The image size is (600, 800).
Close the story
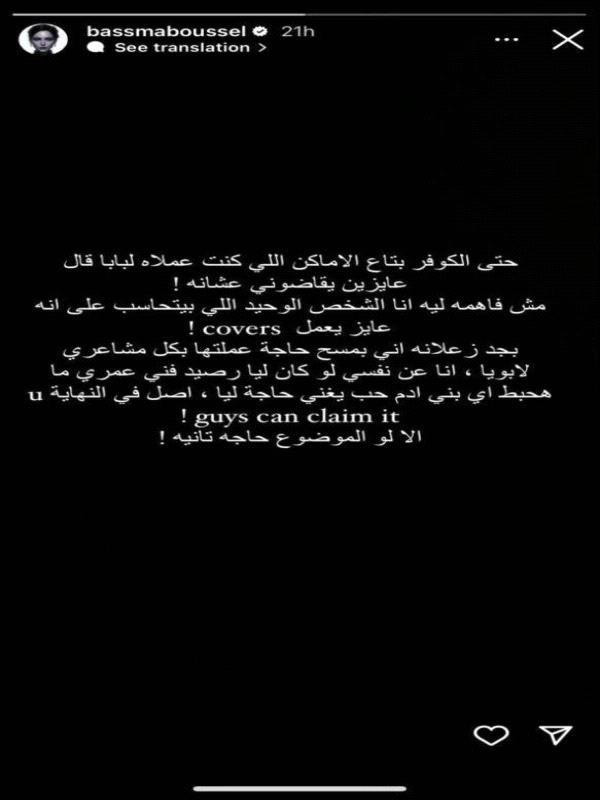[x=567, y=39]
